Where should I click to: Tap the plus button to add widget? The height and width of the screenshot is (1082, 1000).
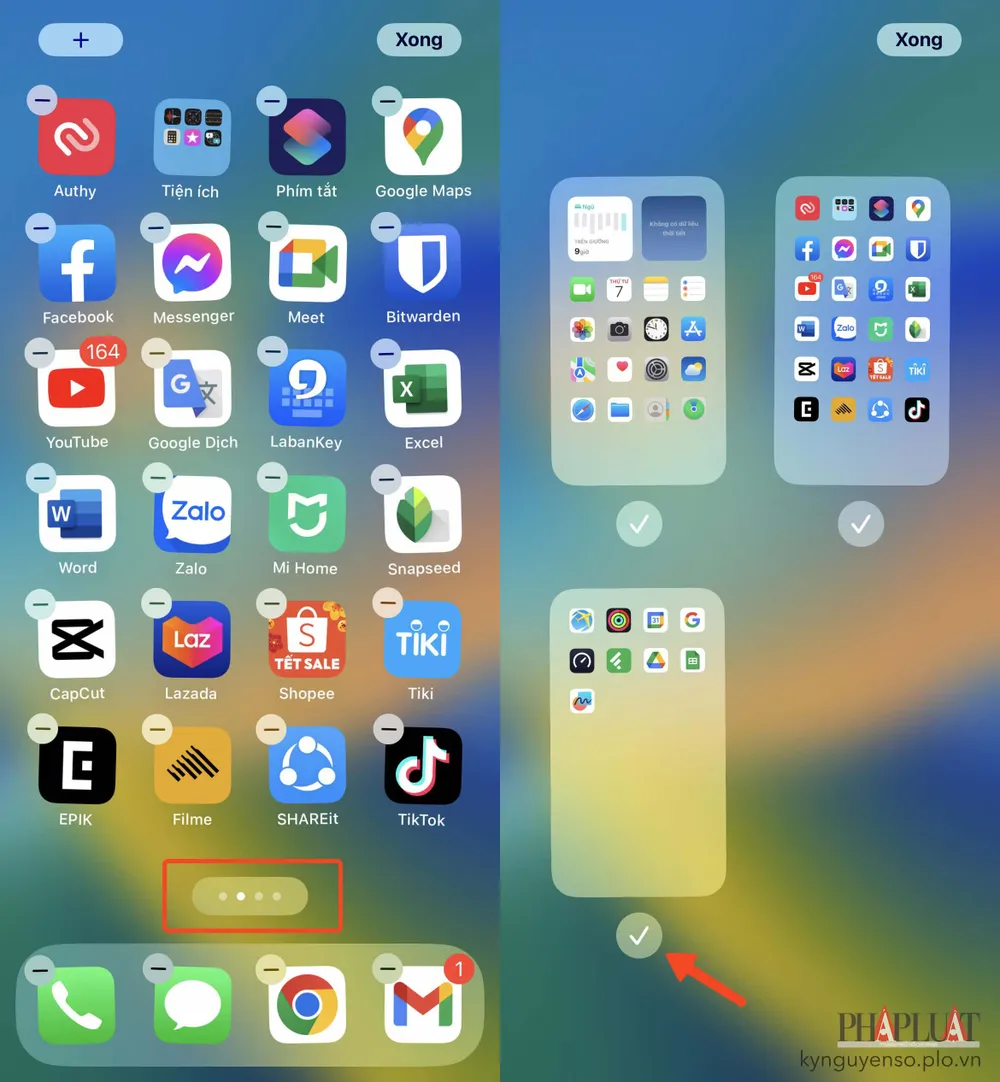[x=80, y=39]
